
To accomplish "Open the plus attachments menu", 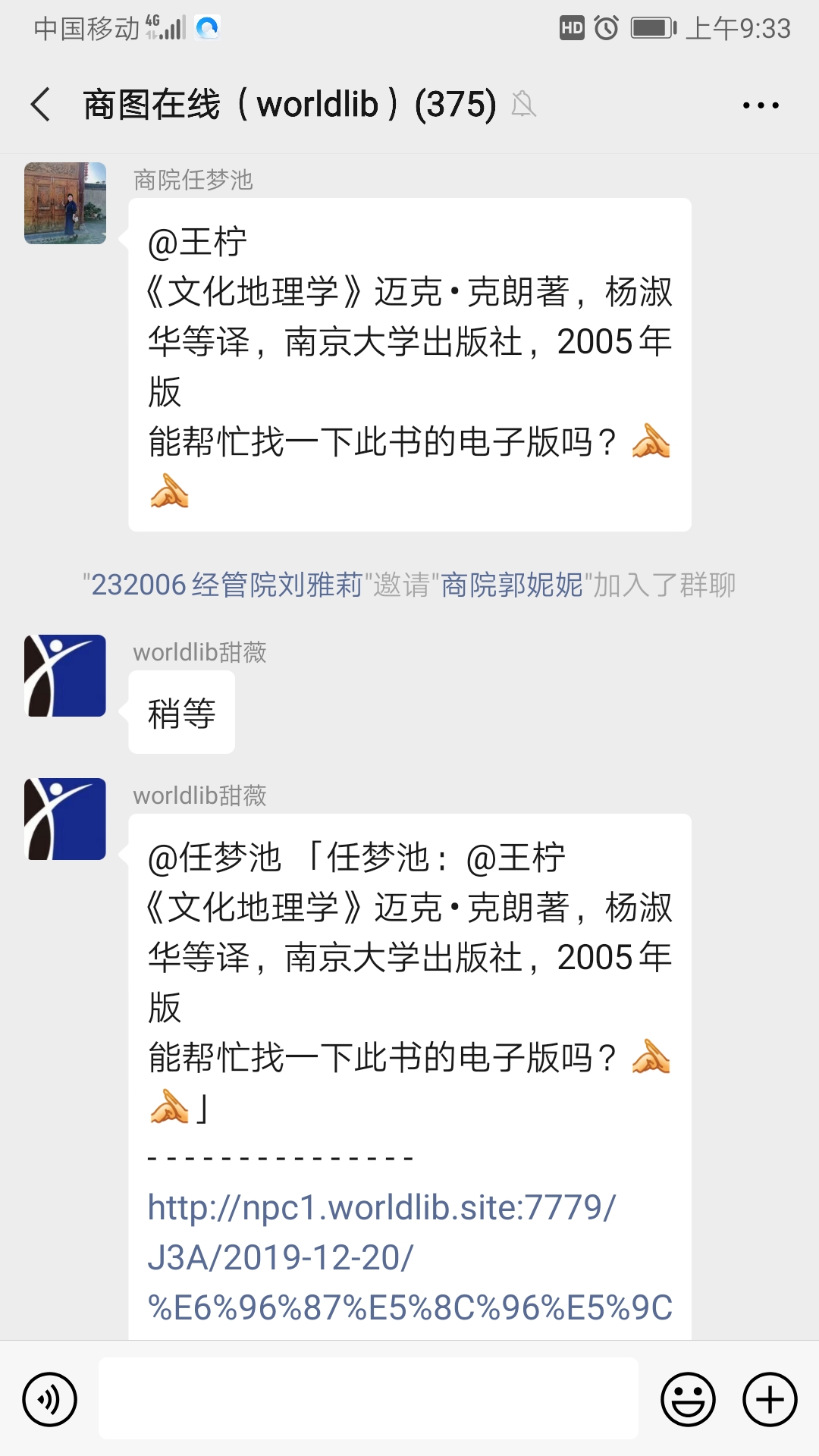I will click(769, 1399).
